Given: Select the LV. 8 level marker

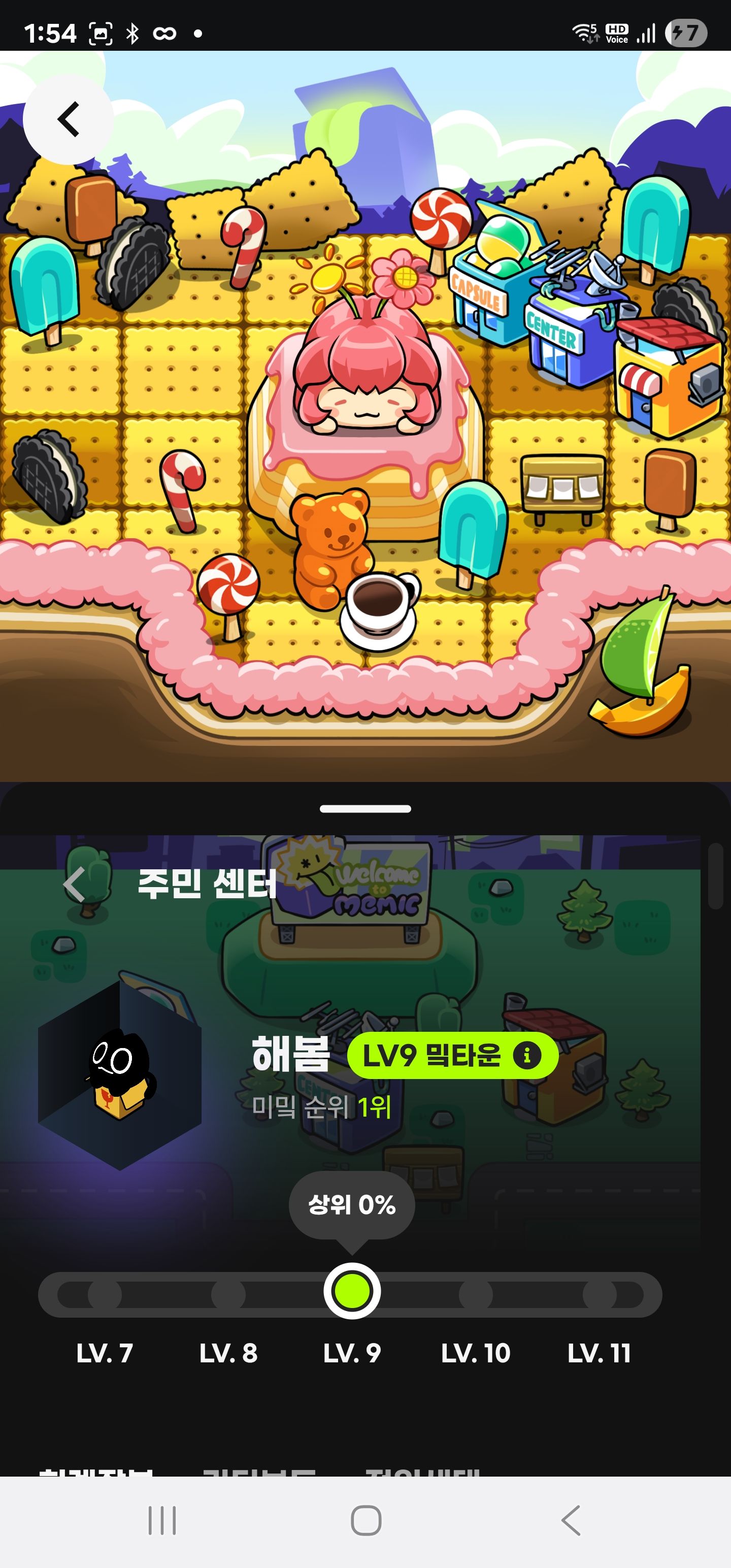Looking at the screenshot, I should coord(228,1295).
